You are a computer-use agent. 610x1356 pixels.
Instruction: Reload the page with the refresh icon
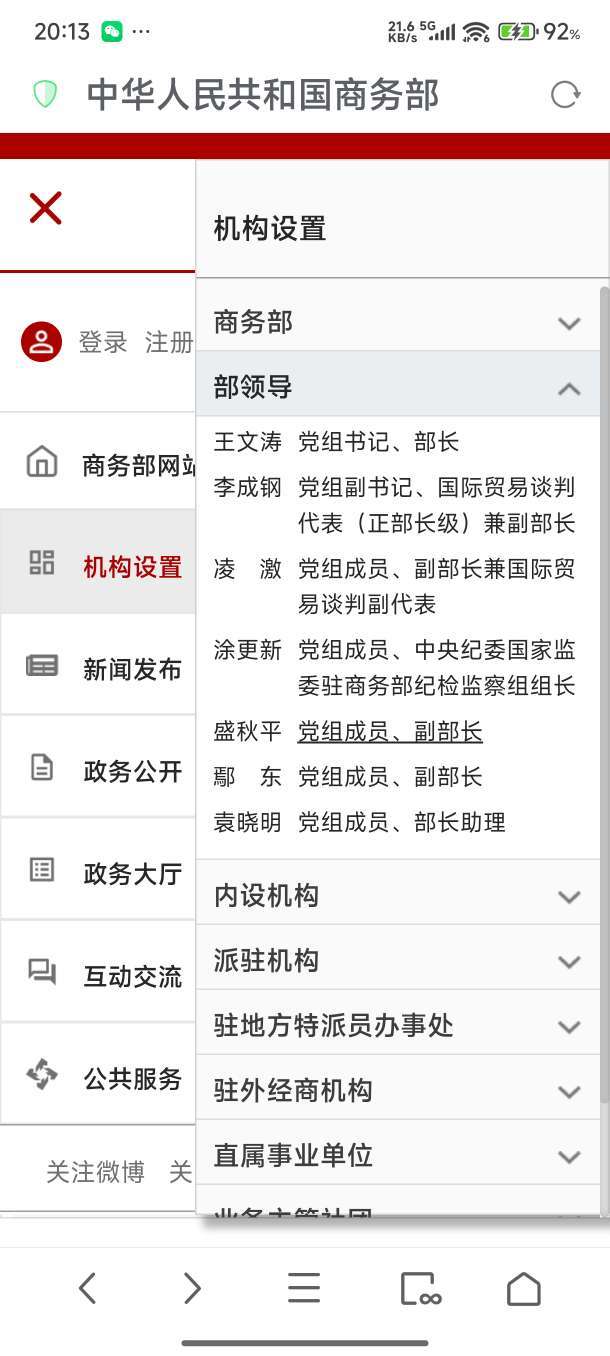click(565, 95)
